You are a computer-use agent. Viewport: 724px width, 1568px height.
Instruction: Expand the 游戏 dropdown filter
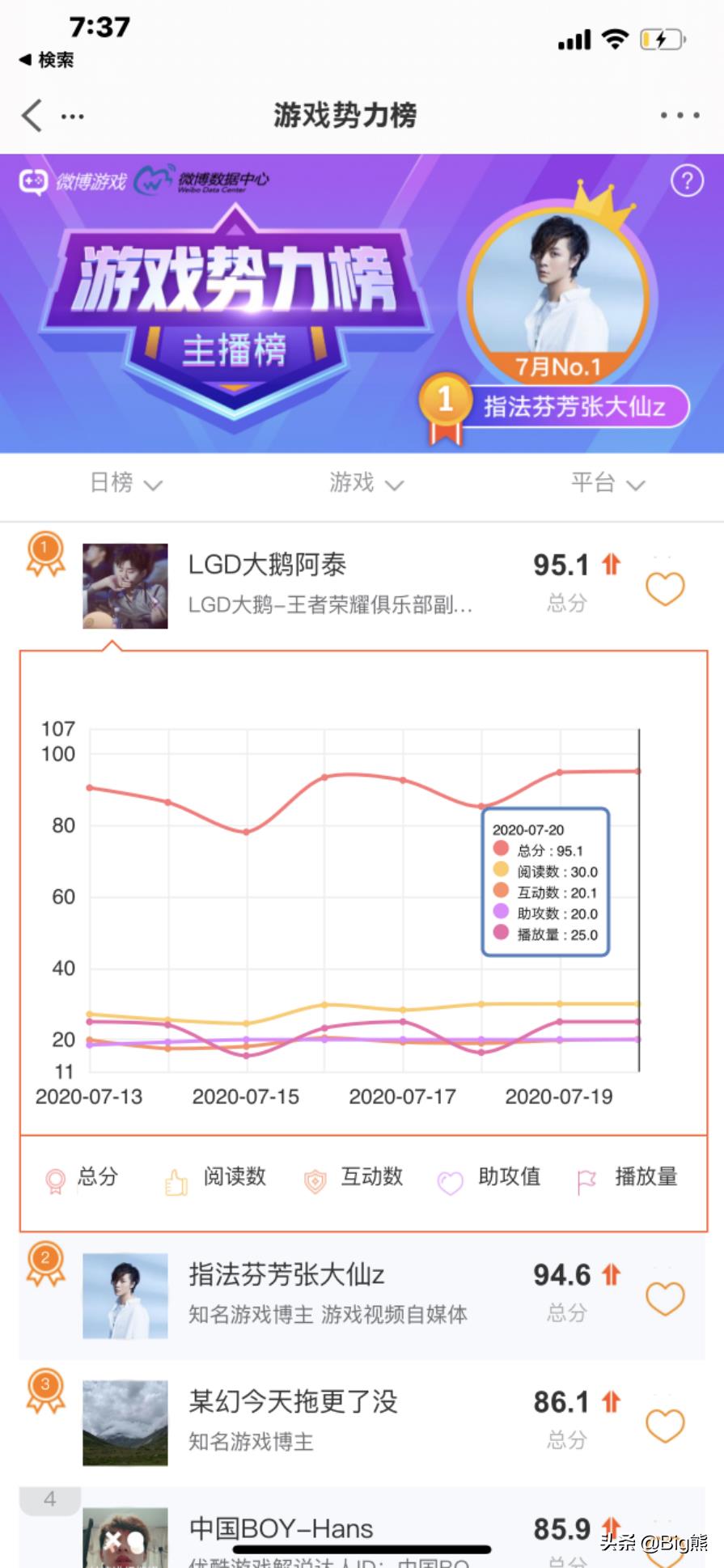click(x=366, y=483)
